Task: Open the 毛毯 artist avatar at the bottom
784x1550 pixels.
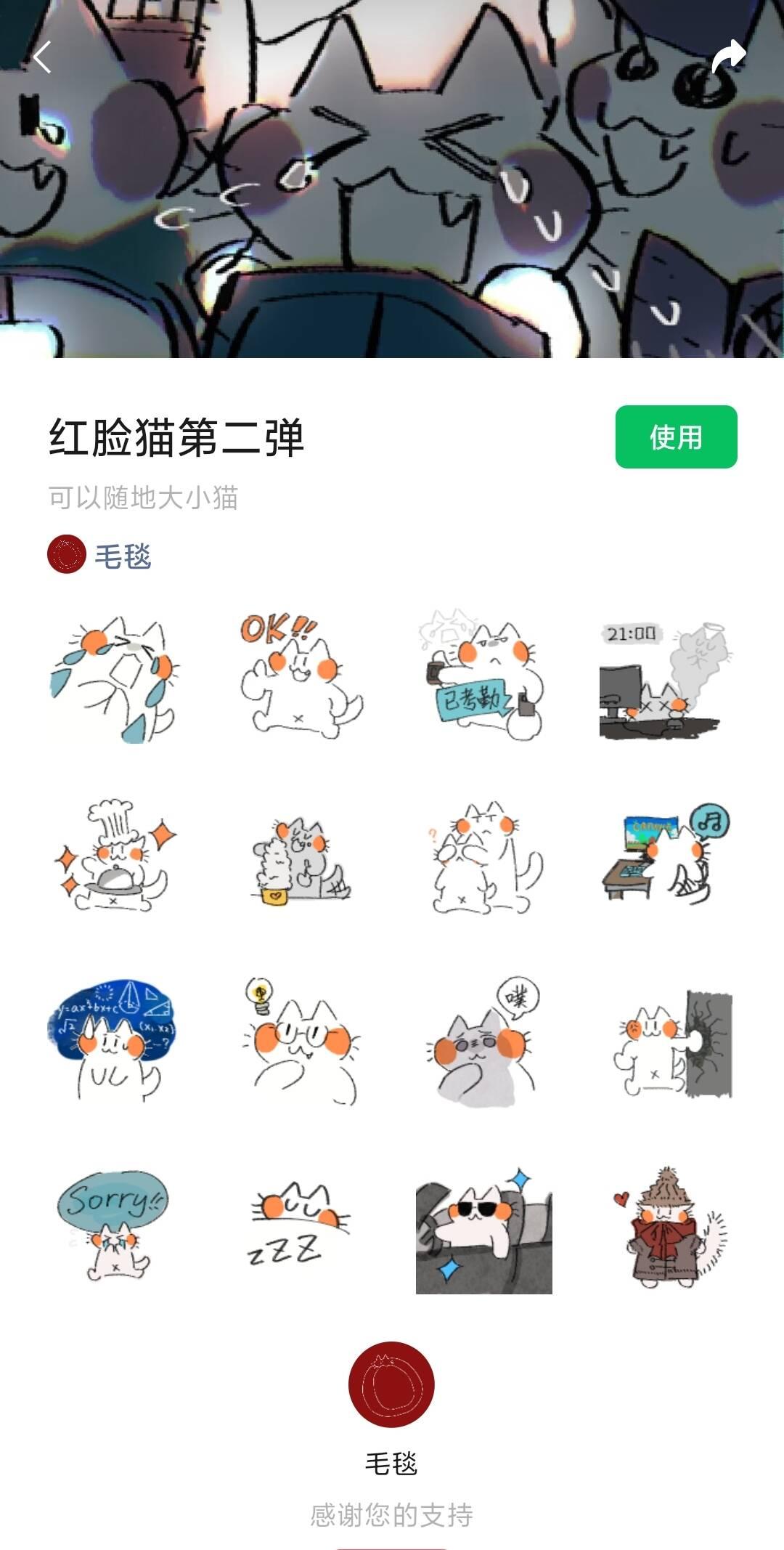Action: pyautogui.click(x=391, y=1384)
